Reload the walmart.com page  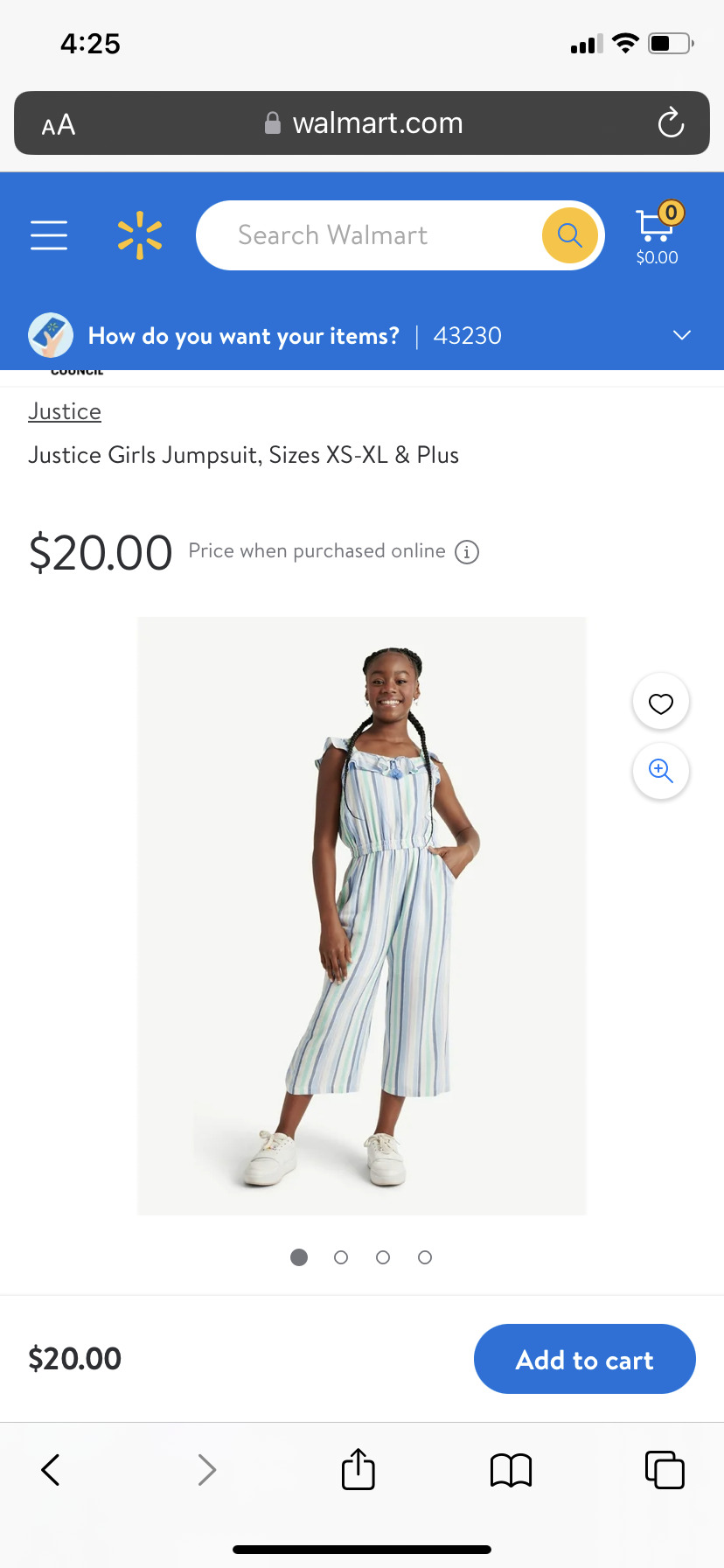[x=671, y=123]
